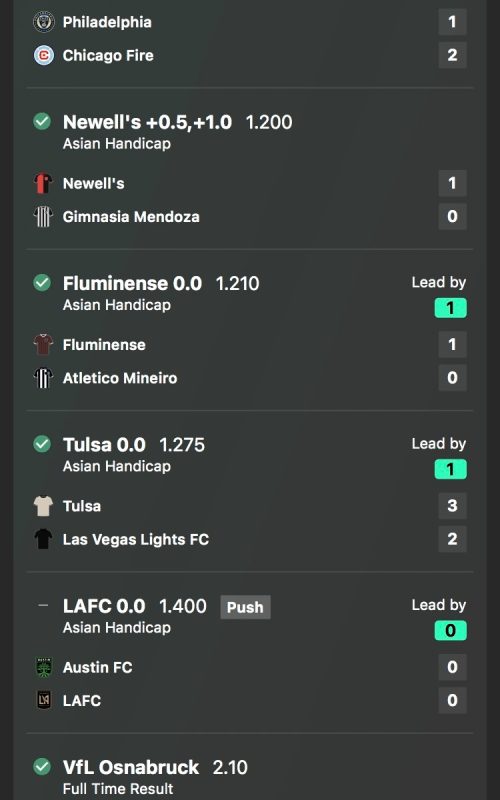
Task: Open the Fluminense 0.0 Asian Handicap selection
Action: 250,330
